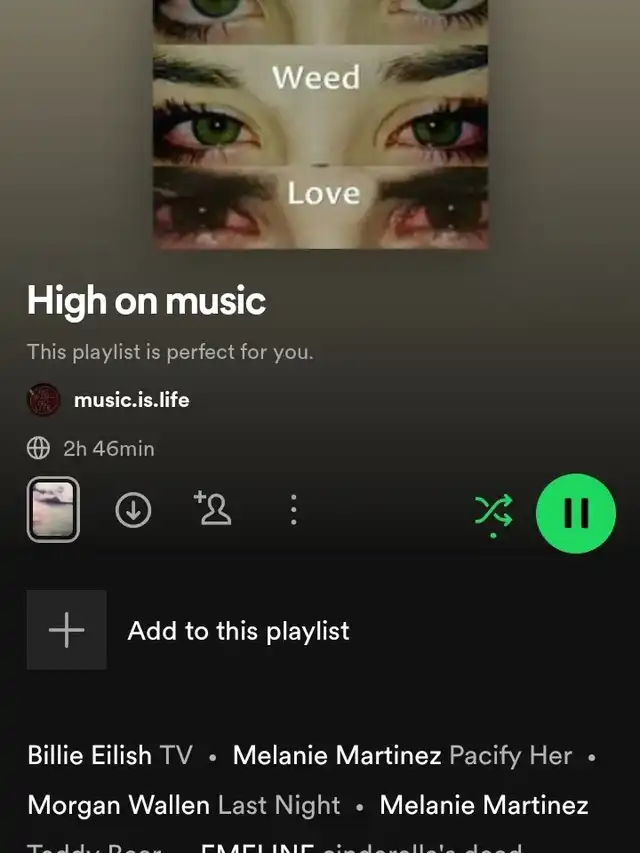
Task: Open the track preview thumbnail
Action: (x=53, y=510)
